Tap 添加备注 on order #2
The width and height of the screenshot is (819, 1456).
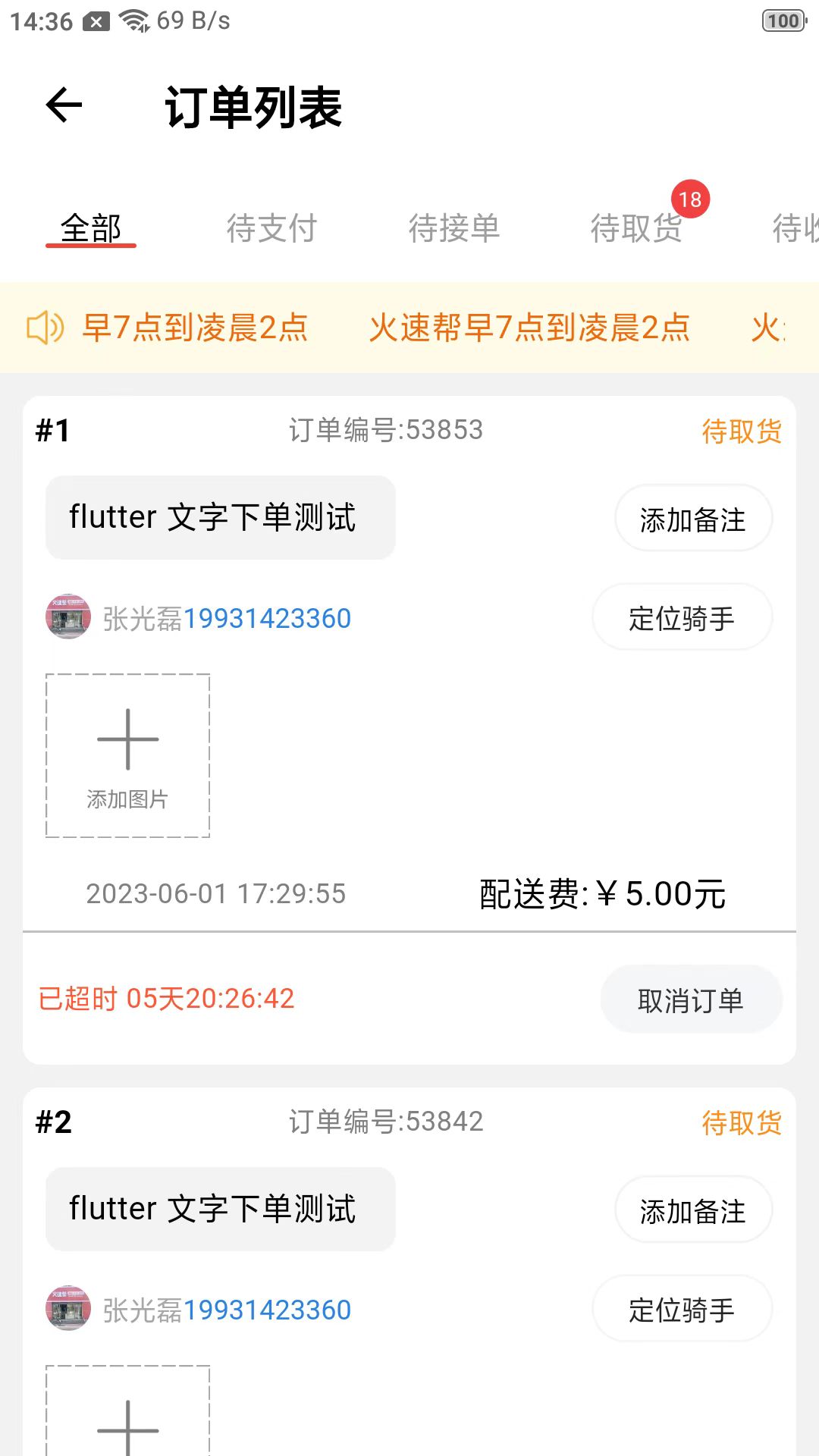pos(692,1210)
